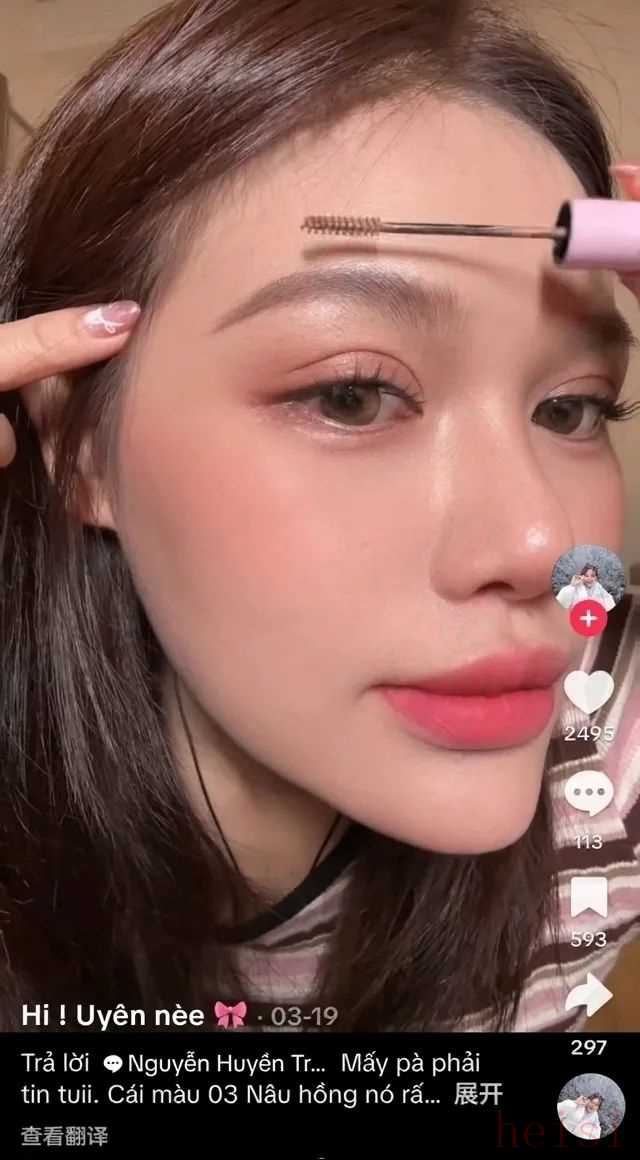Open the replied comment from Nguyễn Huyền Tr...
Image resolution: width=640 pixels, height=1160 pixels.
coord(215,1064)
